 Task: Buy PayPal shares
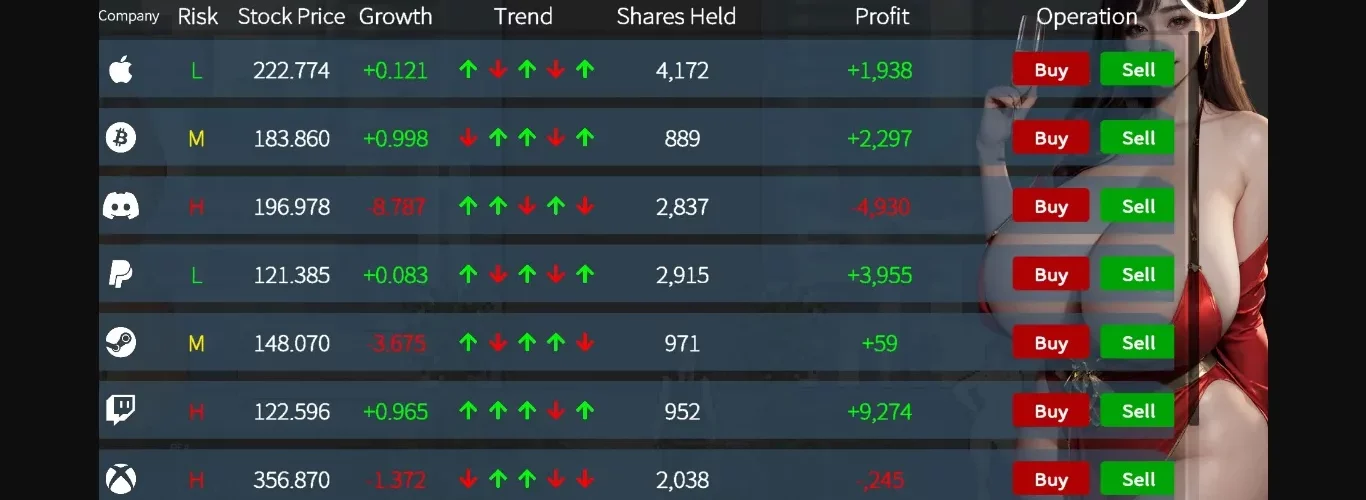(x=1051, y=274)
